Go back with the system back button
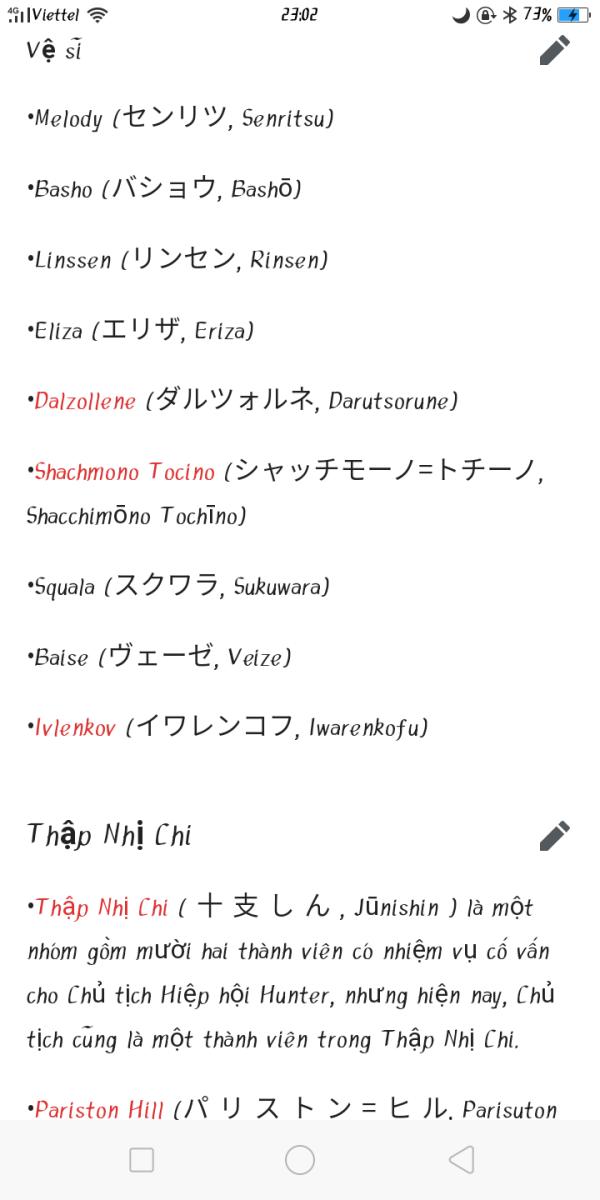600x1200 pixels. point(461,1159)
